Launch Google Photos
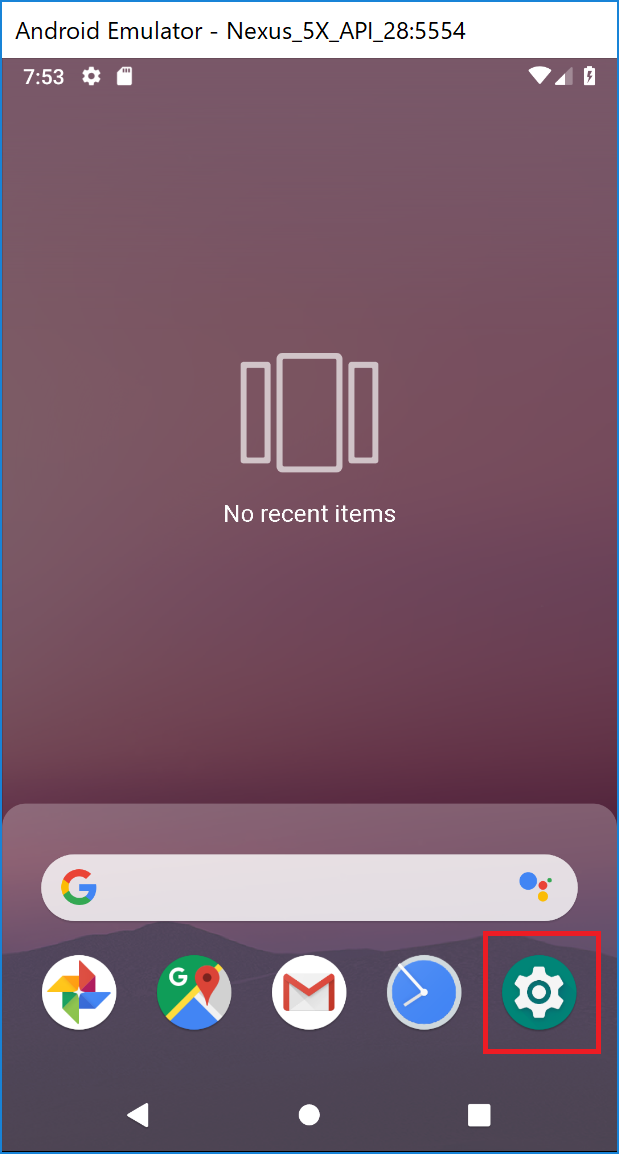Screen dimensions: 619x1154 pyautogui.click(x=79, y=992)
